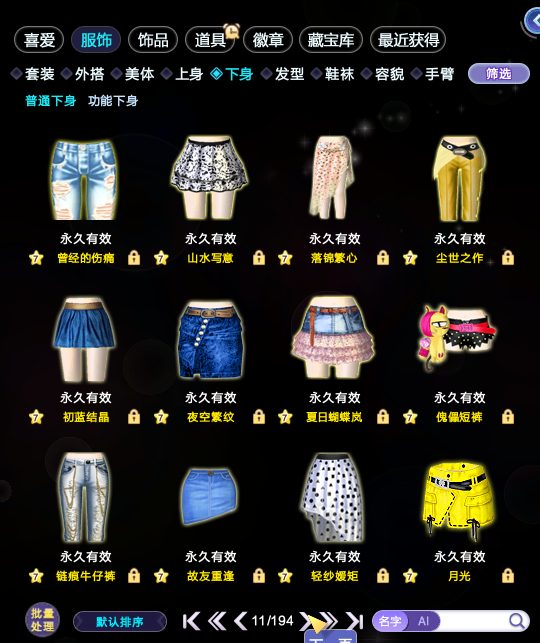Screen dimensions: 540x643
Task: Choose the 月光 yellow shorts
Action: pos(458,499)
